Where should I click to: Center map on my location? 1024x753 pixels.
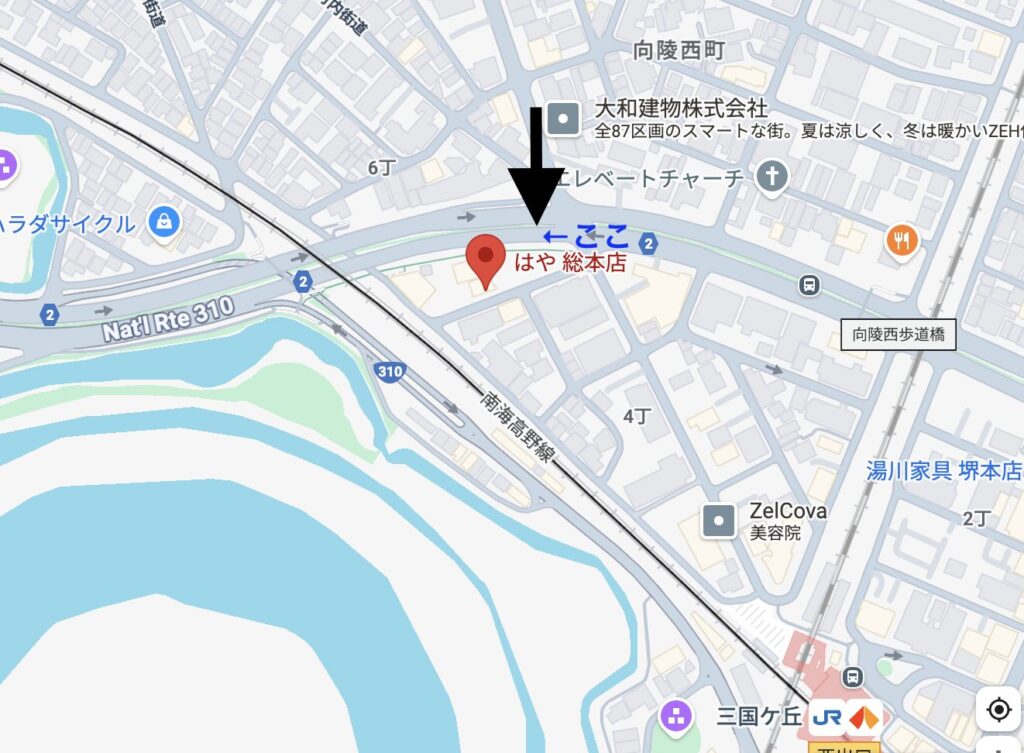click(x=998, y=710)
